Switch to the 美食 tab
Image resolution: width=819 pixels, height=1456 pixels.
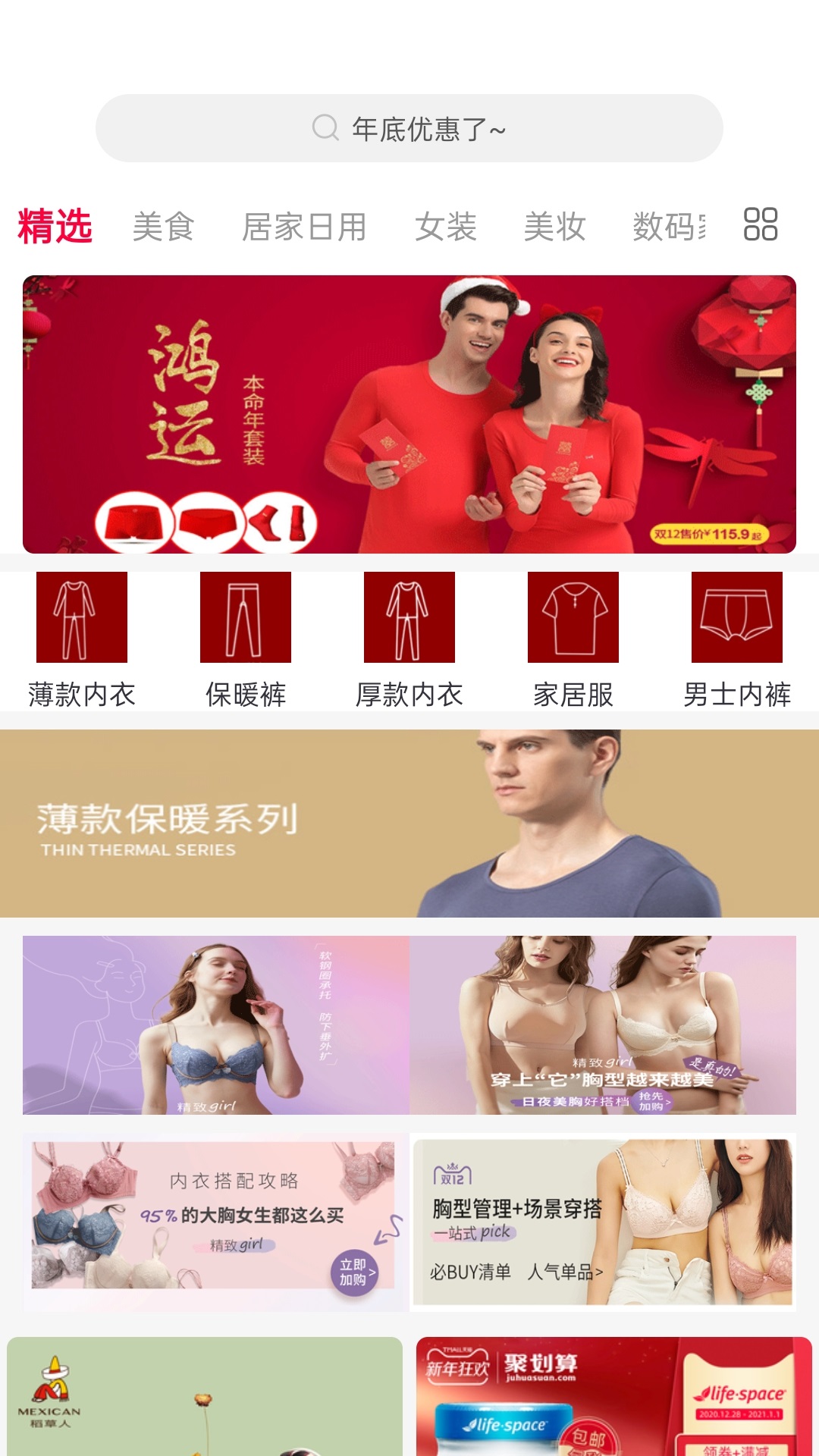(163, 227)
